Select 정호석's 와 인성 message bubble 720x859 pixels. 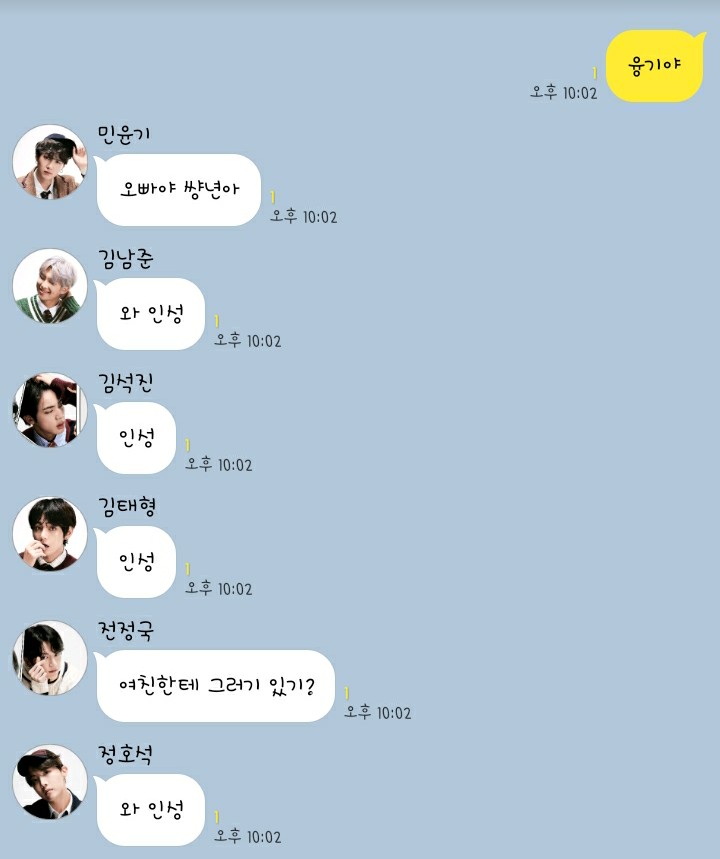point(150,812)
